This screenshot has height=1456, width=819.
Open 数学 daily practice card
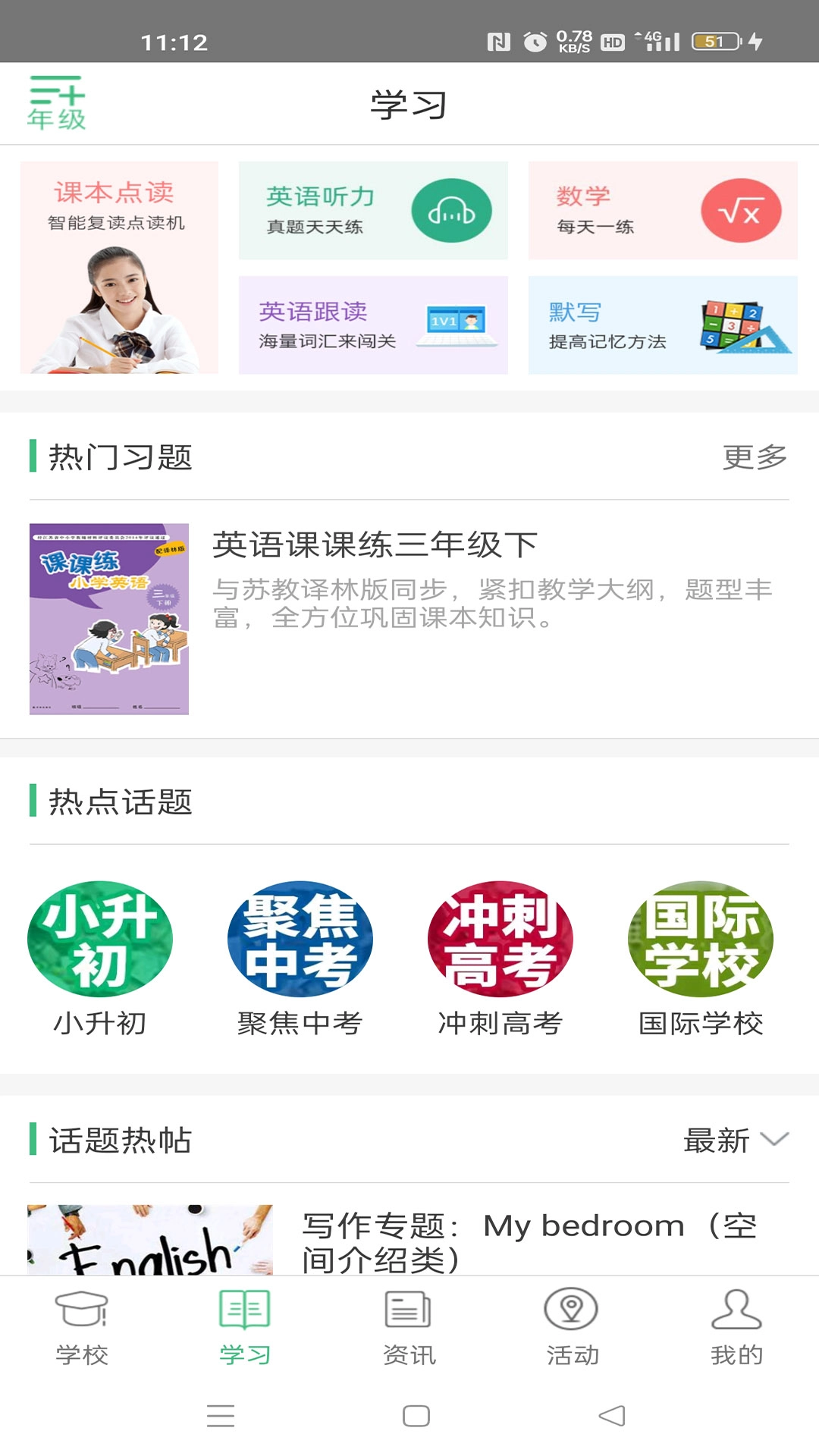(x=662, y=211)
